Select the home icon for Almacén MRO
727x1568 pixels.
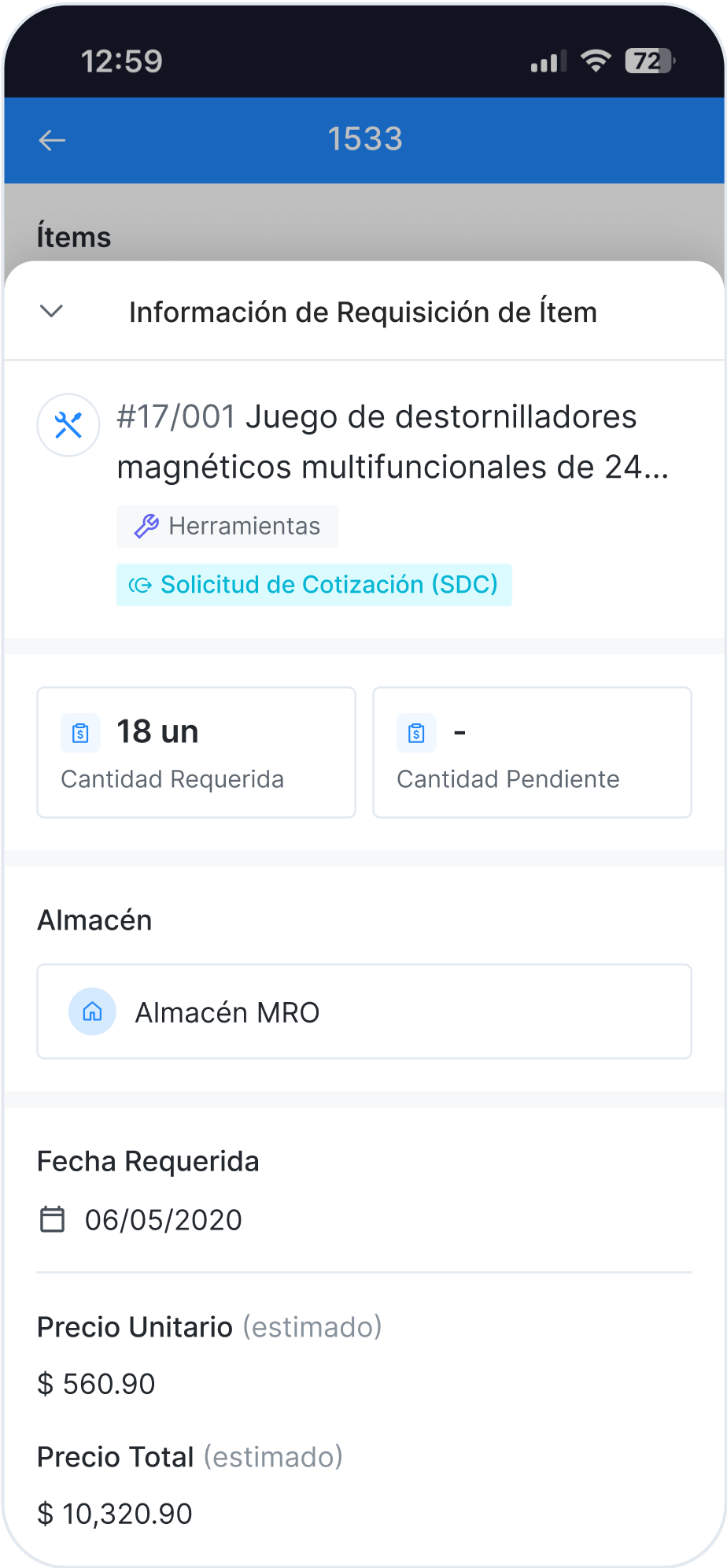(x=92, y=1011)
